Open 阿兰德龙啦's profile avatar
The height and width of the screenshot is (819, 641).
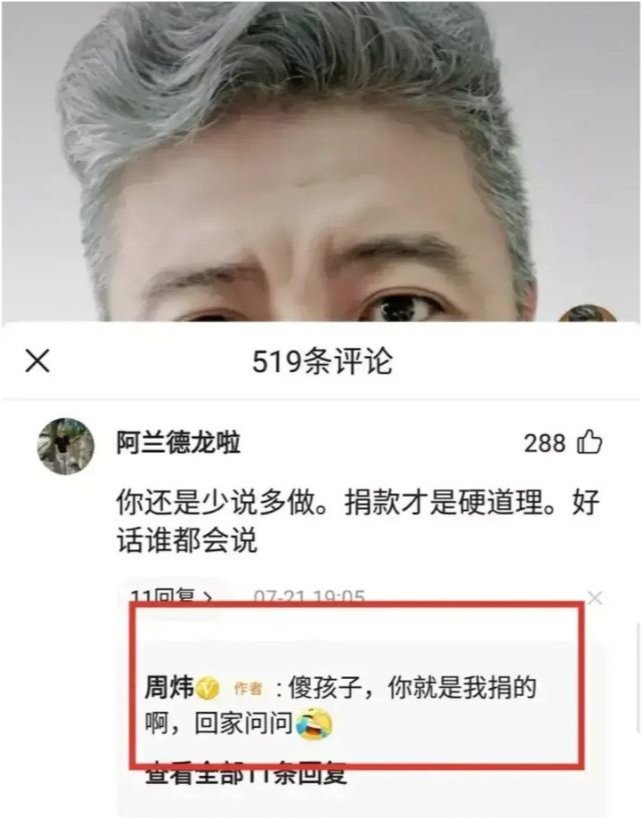(66, 445)
